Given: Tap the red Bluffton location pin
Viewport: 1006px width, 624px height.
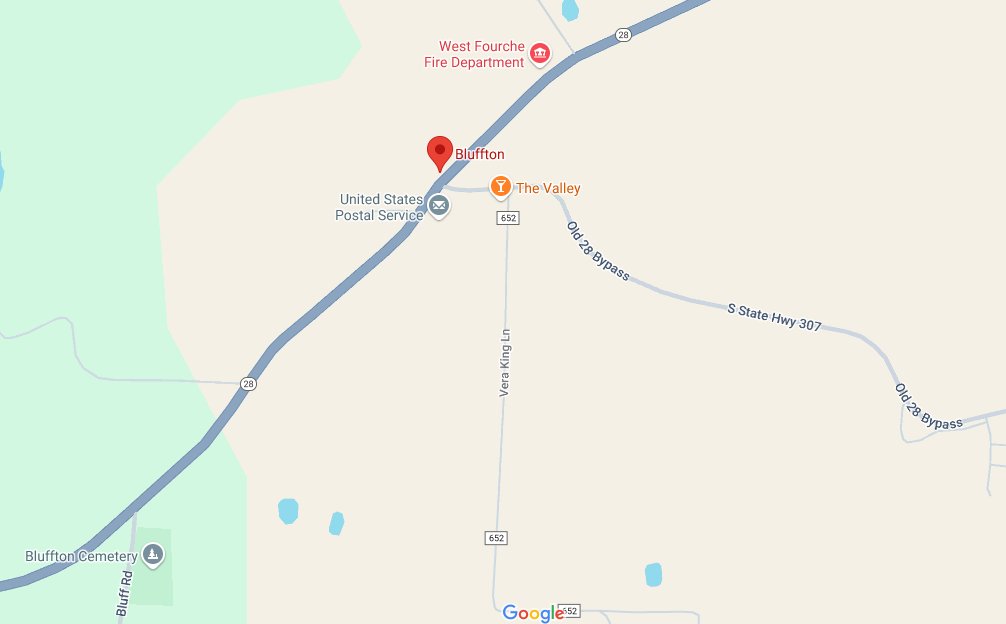Looking at the screenshot, I should pos(439,152).
